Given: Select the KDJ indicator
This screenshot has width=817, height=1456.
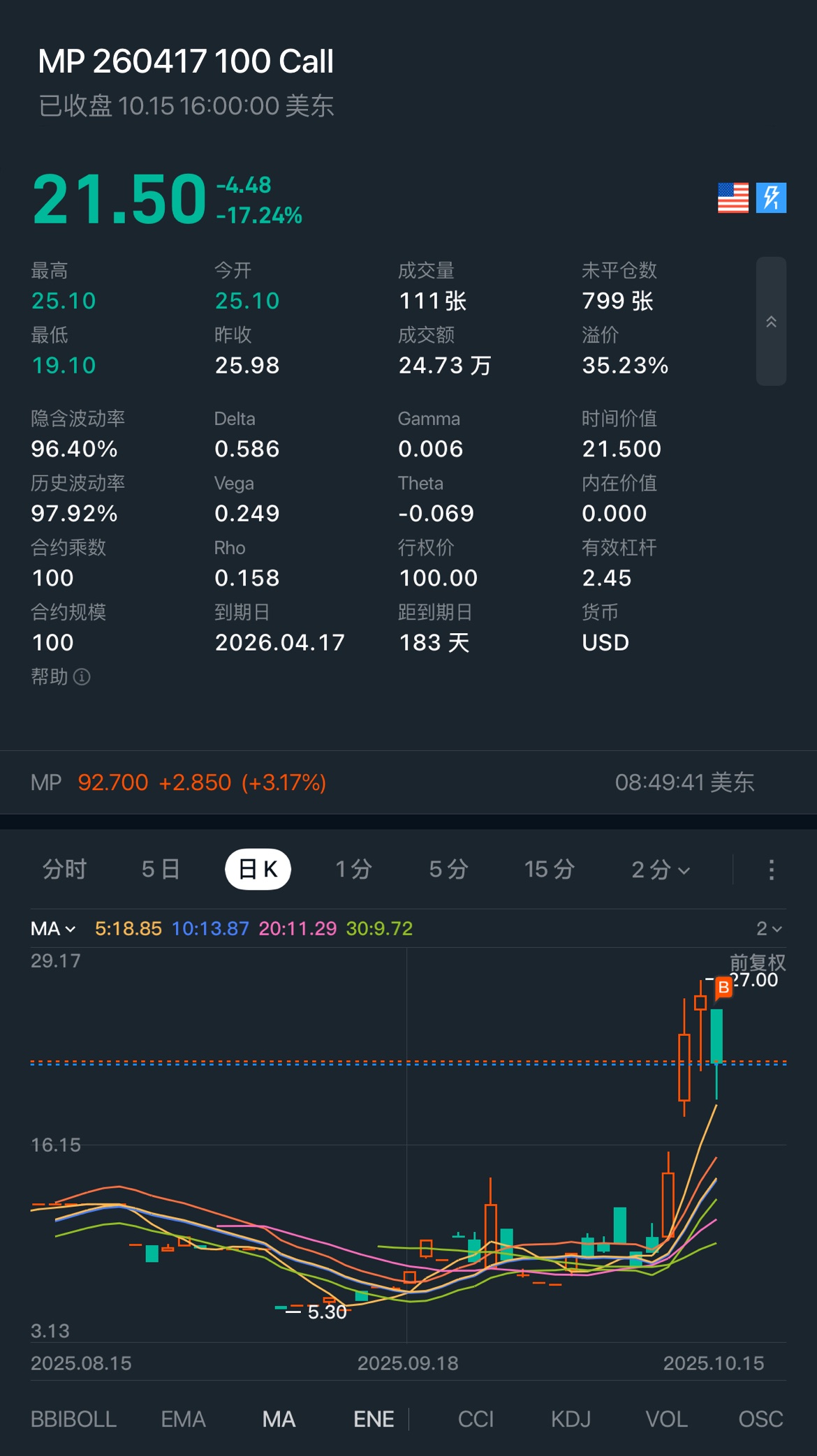Looking at the screenshot, I should click(x=571, y=1419).
